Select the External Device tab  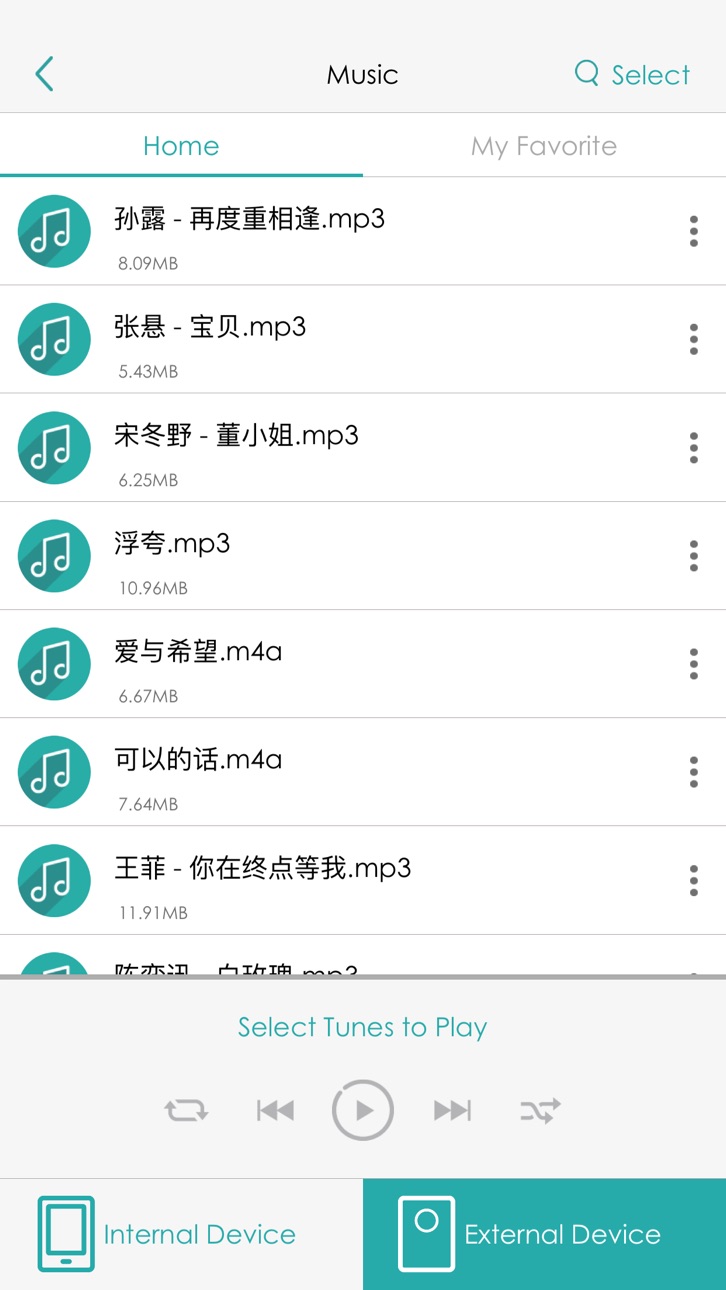[544, 1234]
